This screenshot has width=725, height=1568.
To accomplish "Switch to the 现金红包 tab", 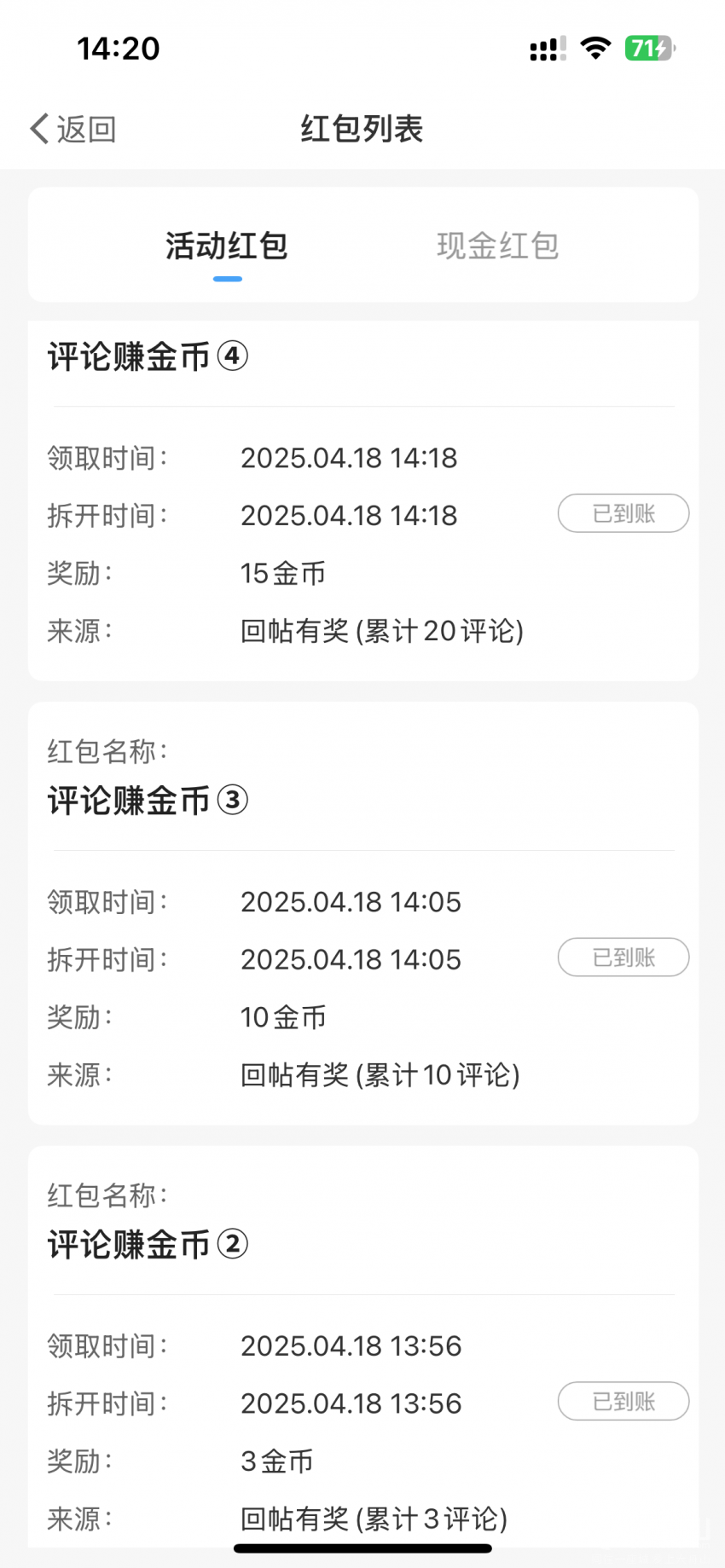I will tap(498, 246).
